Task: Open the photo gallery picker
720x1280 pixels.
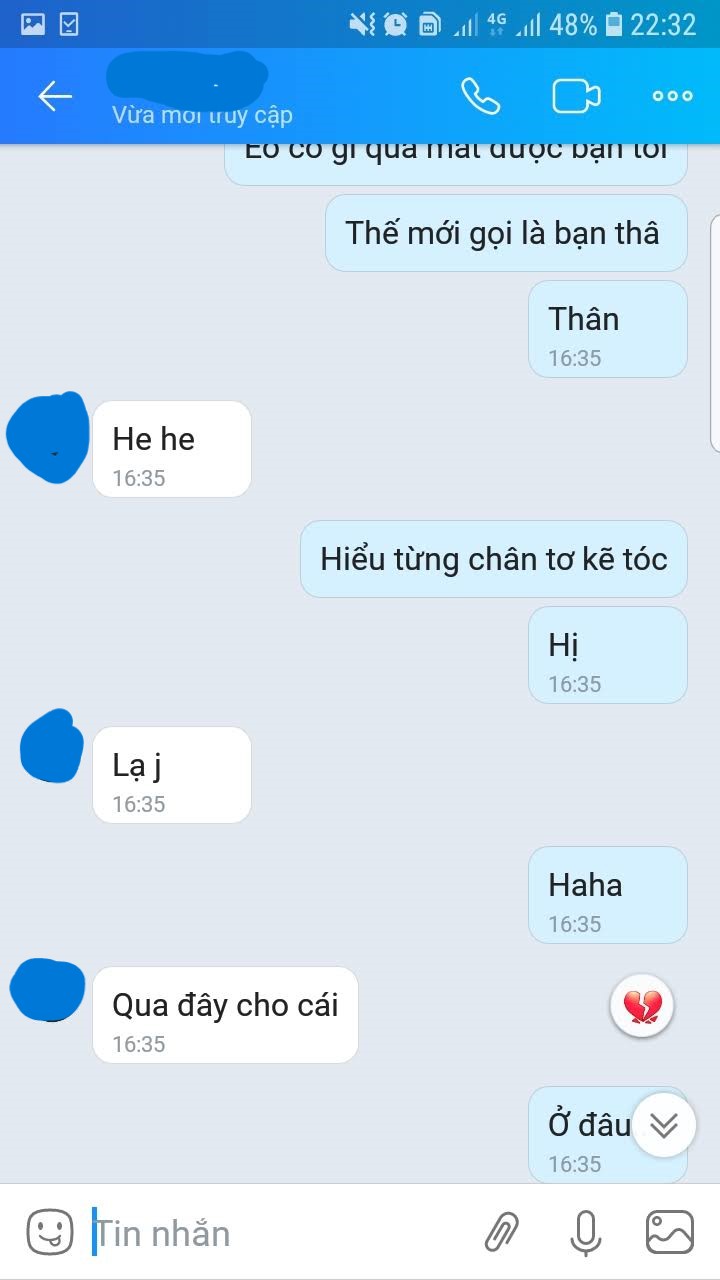Action: [669, 1232]
